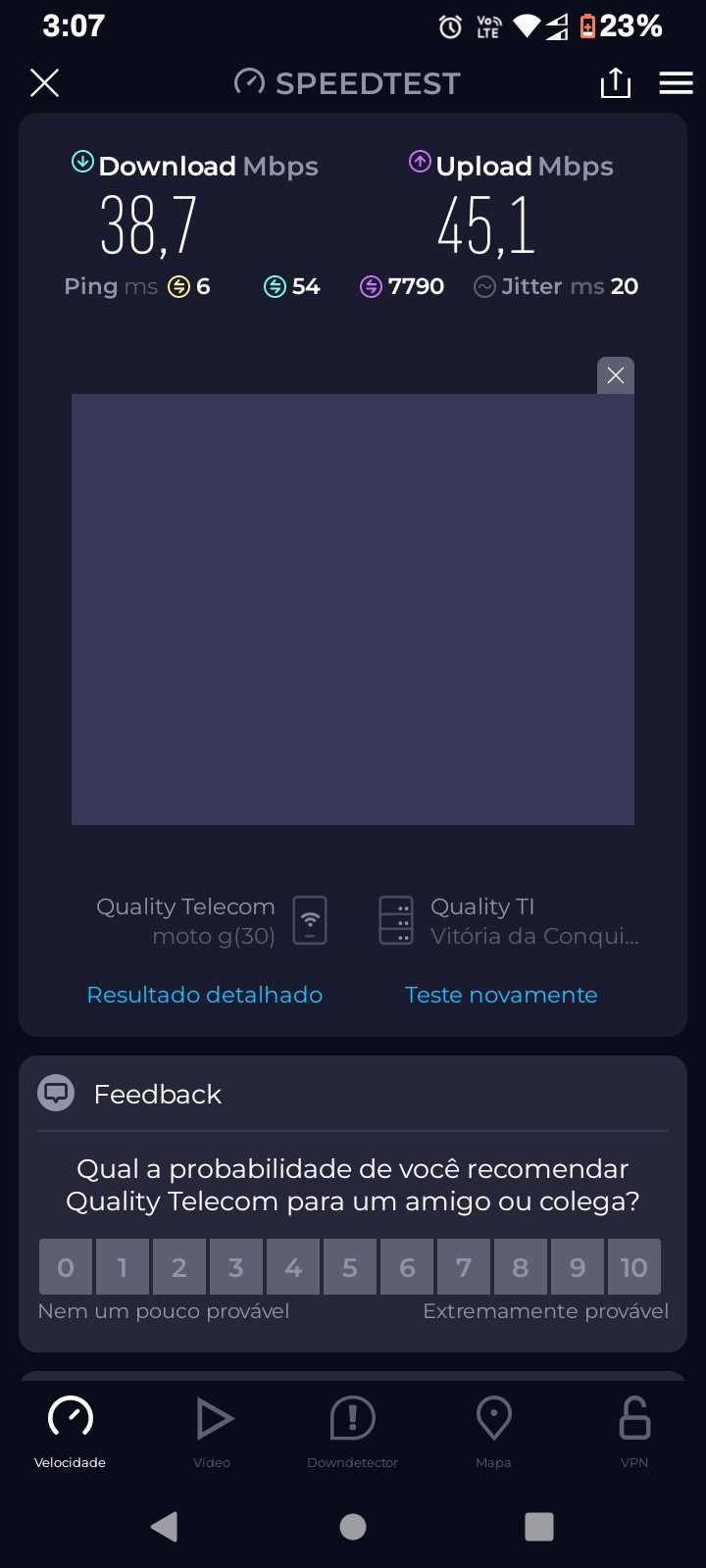Go back with system back button
The image size is (706, 1568).
point(165,1526)
